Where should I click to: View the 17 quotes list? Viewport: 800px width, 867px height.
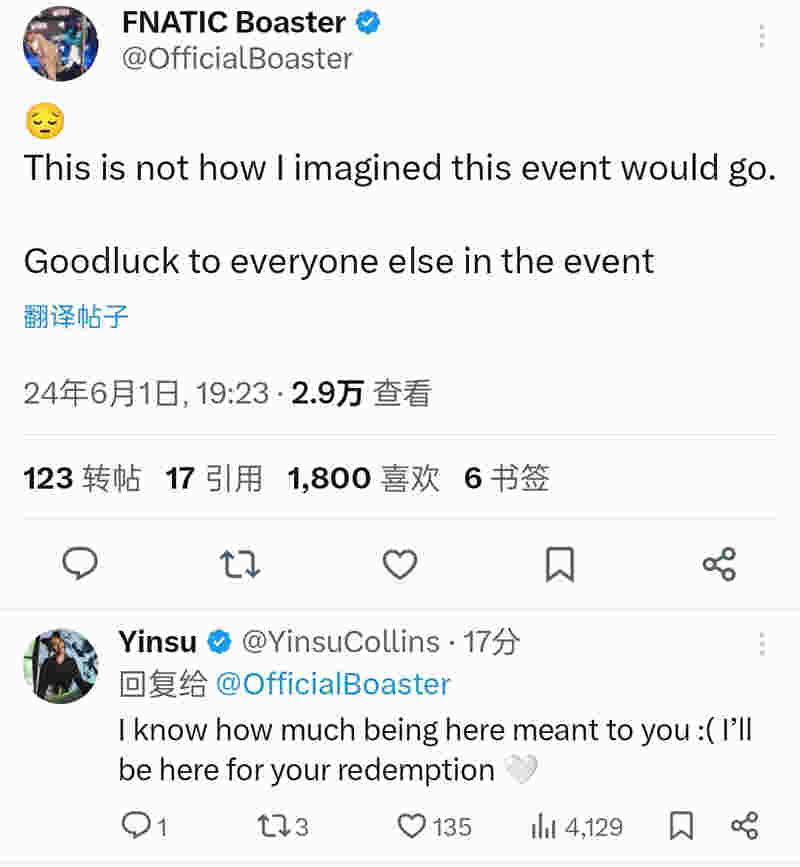(214, 479)
